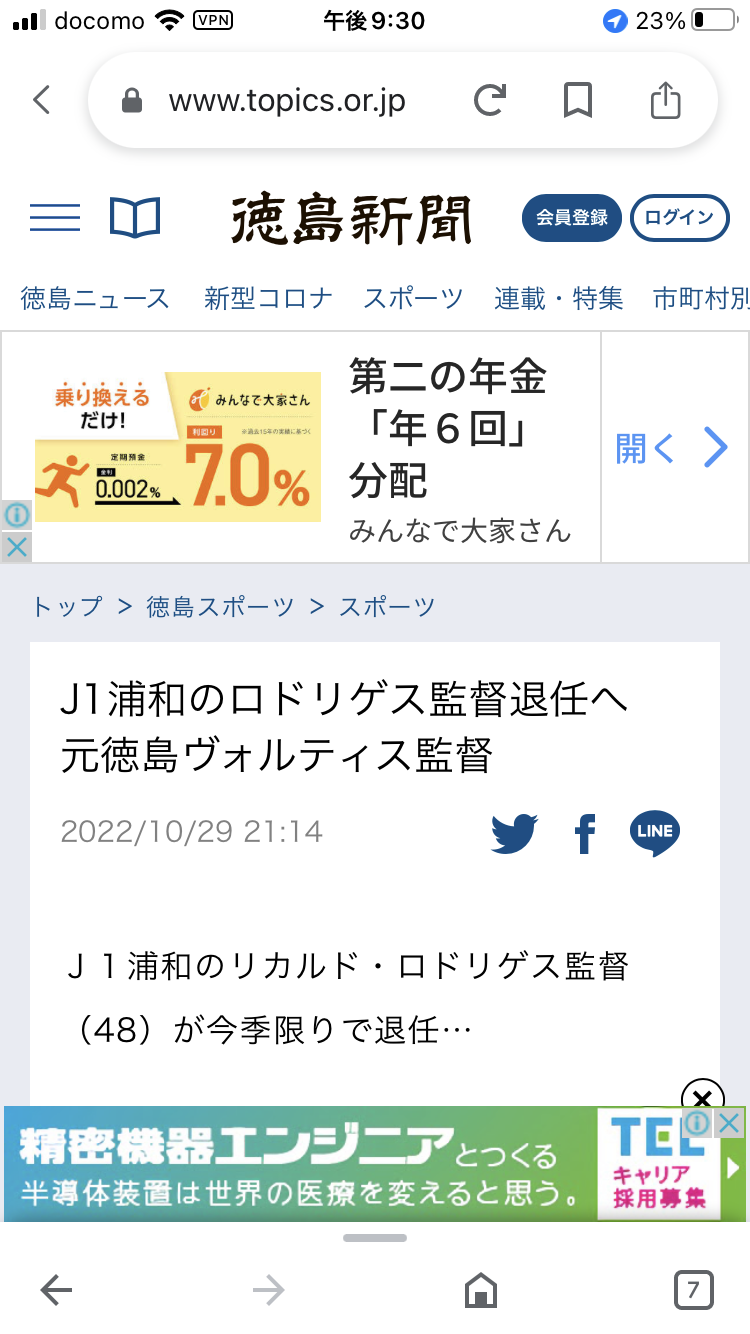Switch to the 徳島ニュース tab

95,298
